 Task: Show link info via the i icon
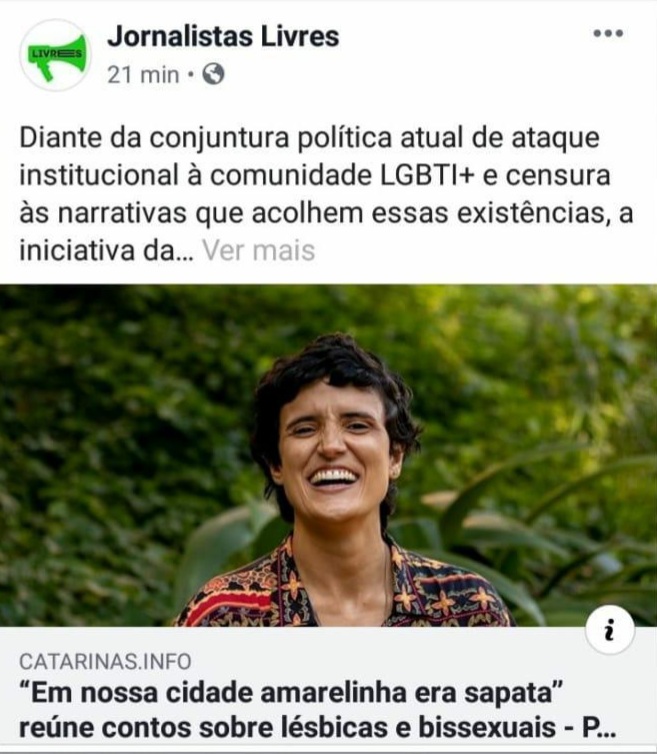pos(610,630)
